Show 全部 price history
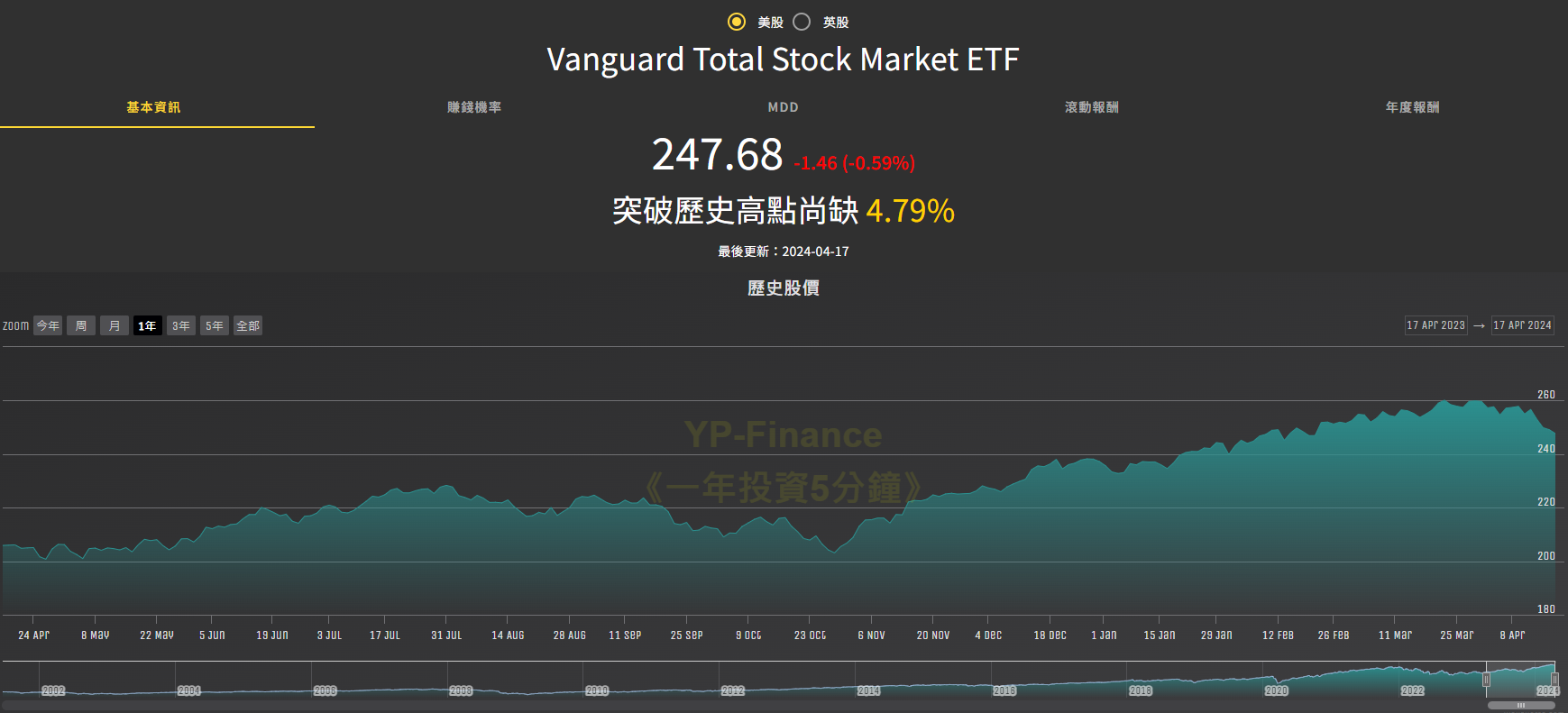 coord(248,325)
